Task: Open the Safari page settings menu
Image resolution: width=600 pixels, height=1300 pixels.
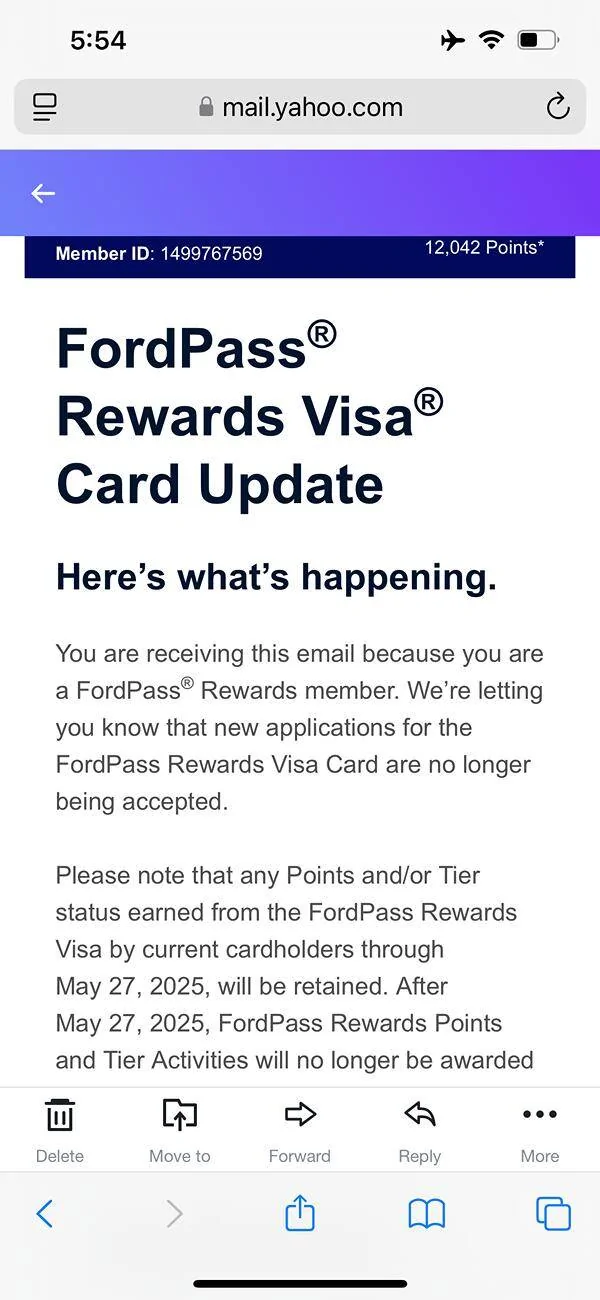Action: pyautogui.click(x=45, y=107)
